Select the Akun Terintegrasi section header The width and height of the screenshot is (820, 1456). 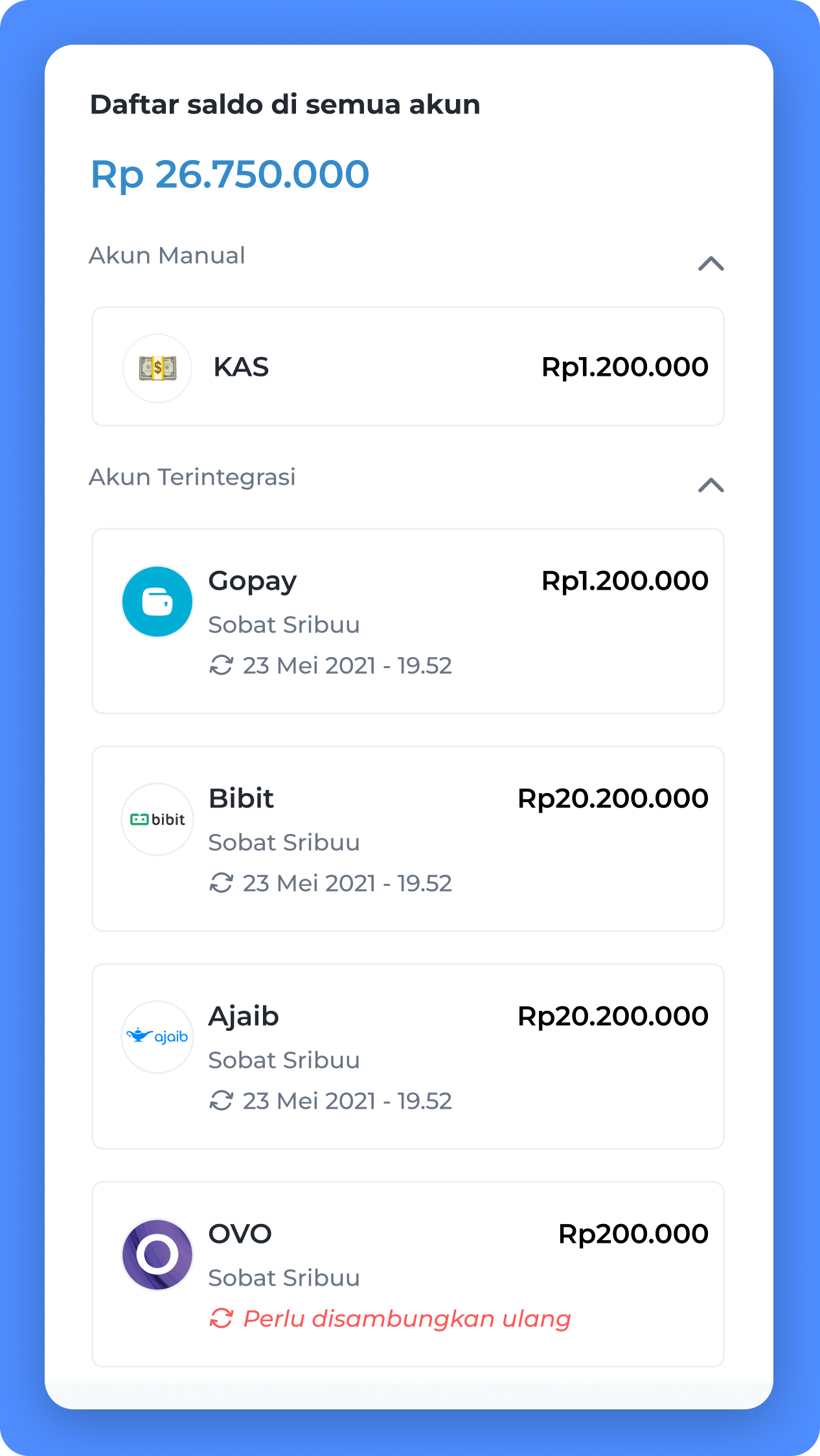point(192,478)
